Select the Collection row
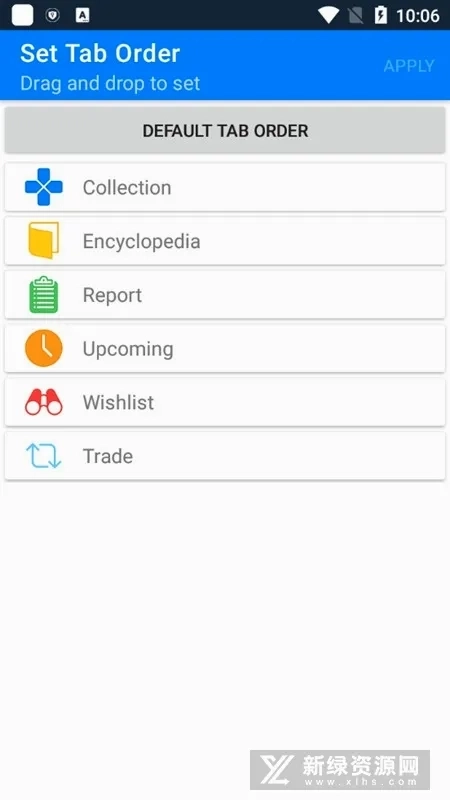Screen dimensions: 450x800 225,187
